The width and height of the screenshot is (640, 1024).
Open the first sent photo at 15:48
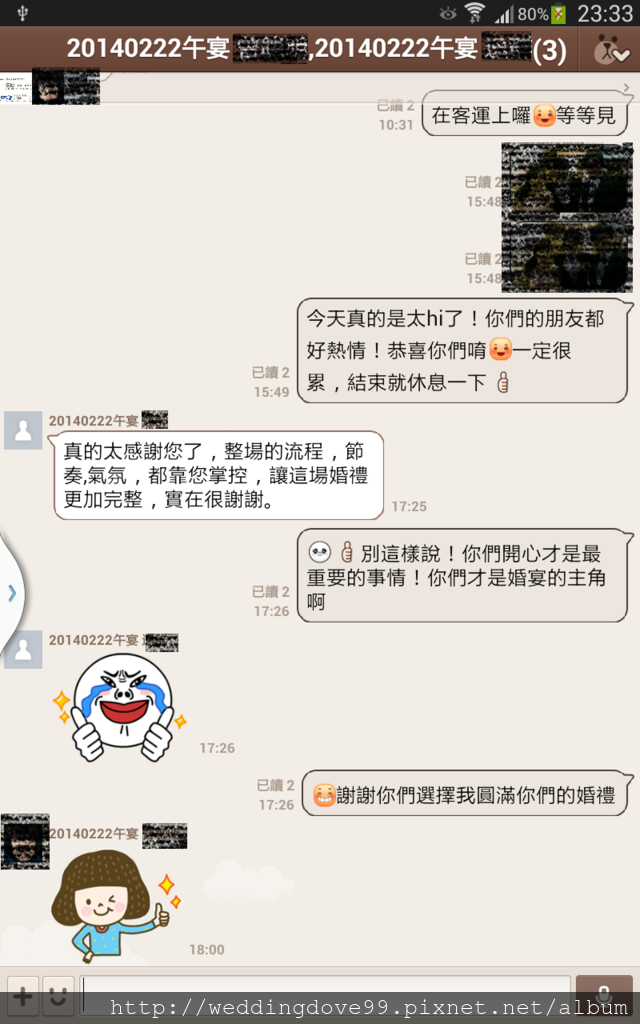567,180
